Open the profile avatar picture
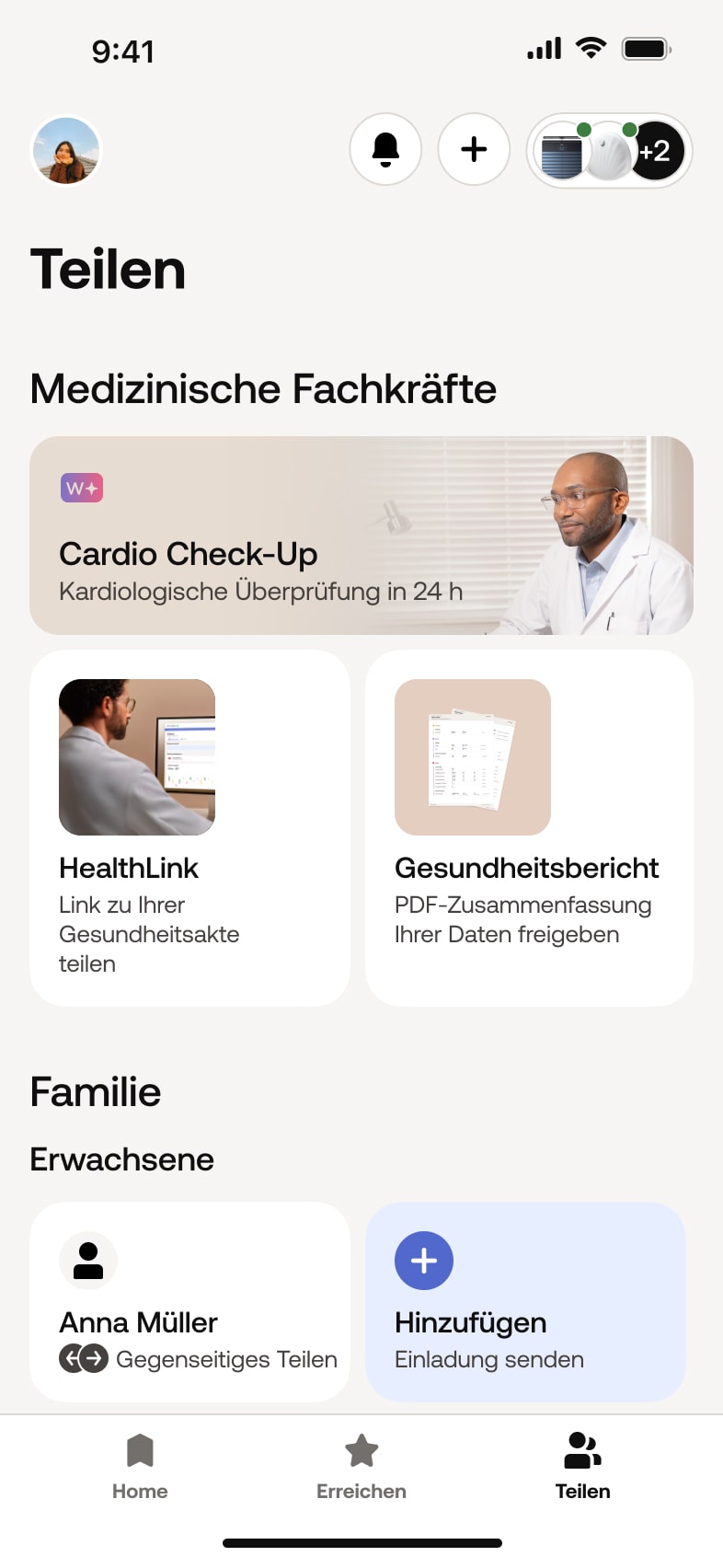The width and height of the screenshot is (723, 1568). (66, 150)
